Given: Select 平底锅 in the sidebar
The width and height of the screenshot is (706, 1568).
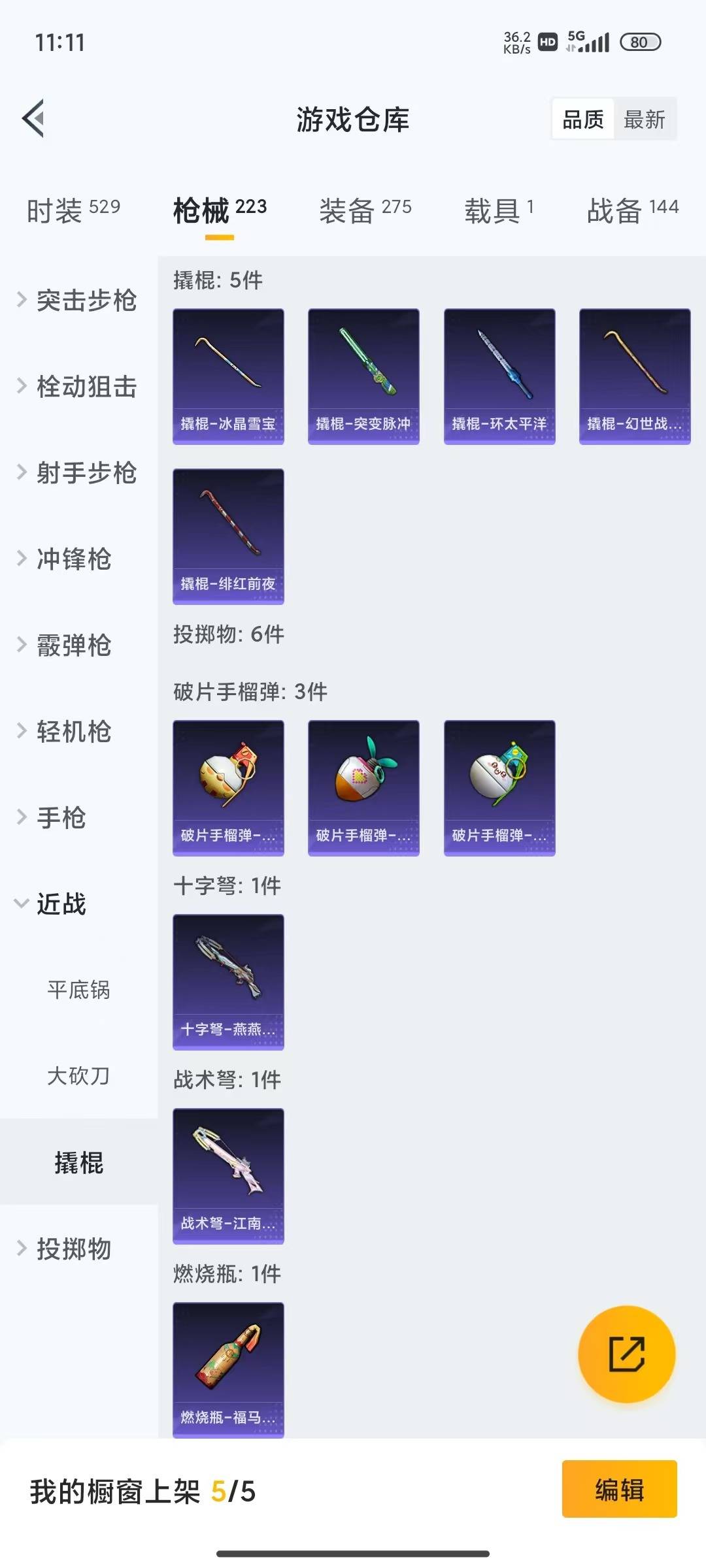Looking at the screenshot, I should [79, 990].
